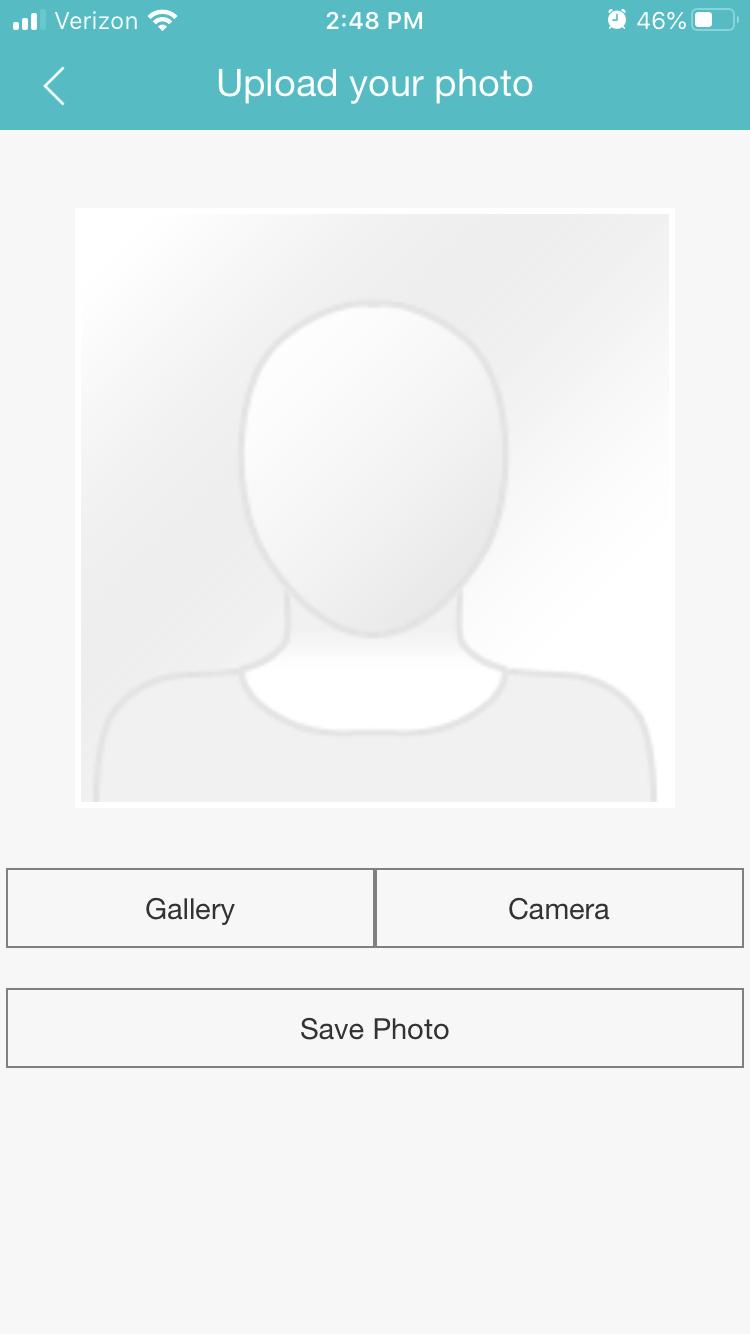The height and width of the screenshot is (1334, 750).
Task: Go back using the header arrow
Action: (x=54, y=86)
